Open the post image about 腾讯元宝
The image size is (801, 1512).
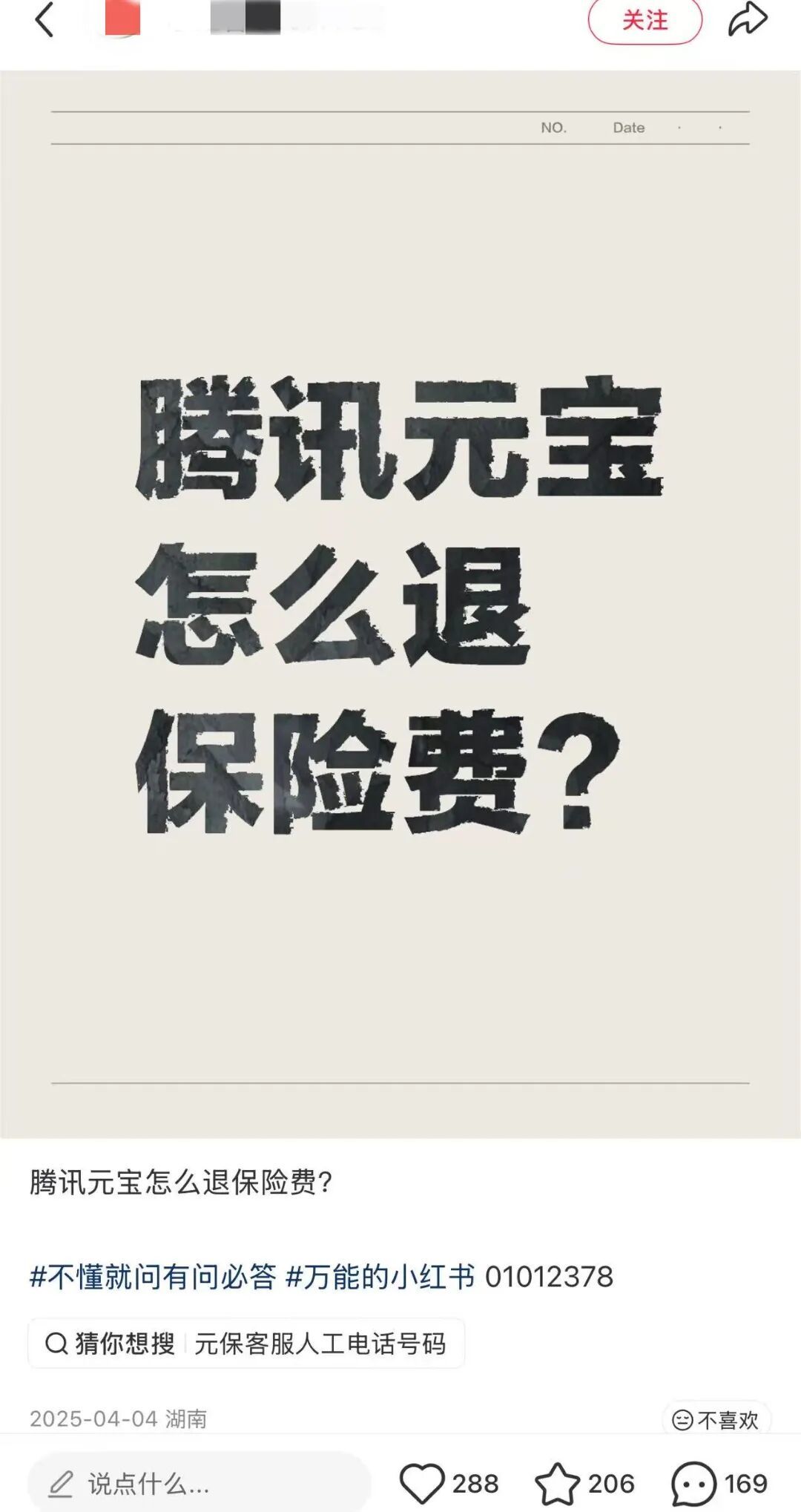400,604
